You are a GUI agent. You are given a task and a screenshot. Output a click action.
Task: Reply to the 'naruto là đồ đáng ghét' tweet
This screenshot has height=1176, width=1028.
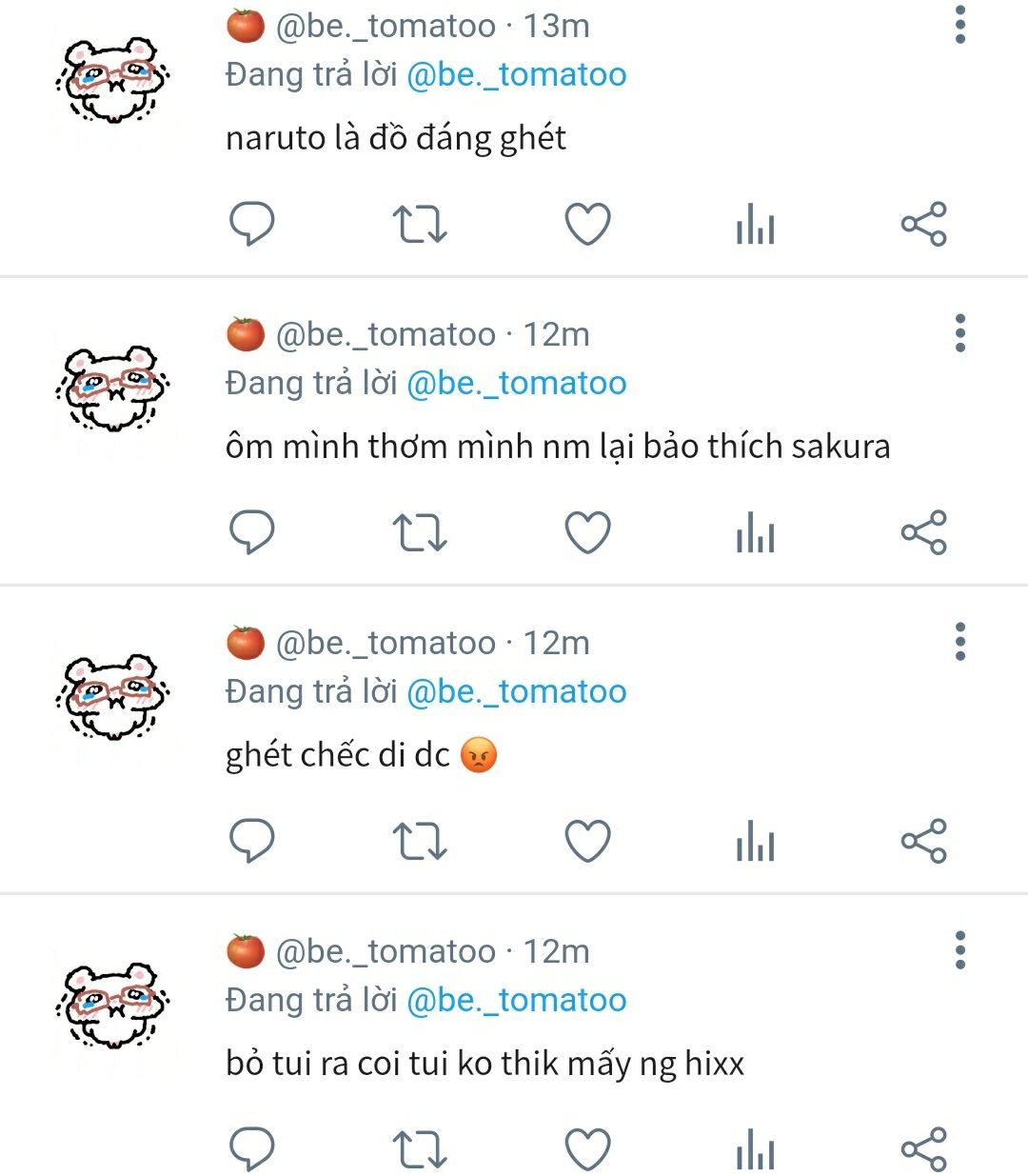click(x=252, y=225)
